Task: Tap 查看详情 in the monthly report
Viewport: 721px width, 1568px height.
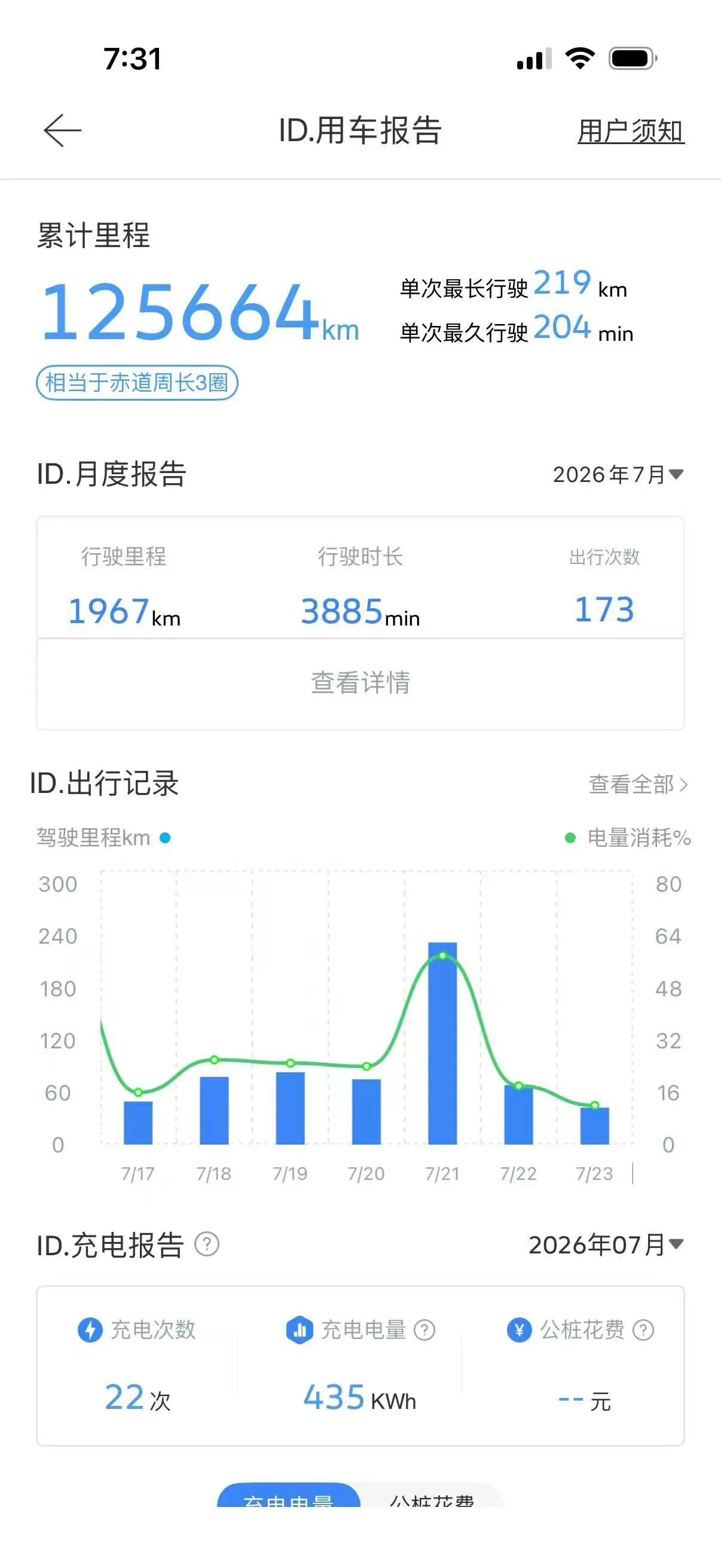Action: (360, 683)
